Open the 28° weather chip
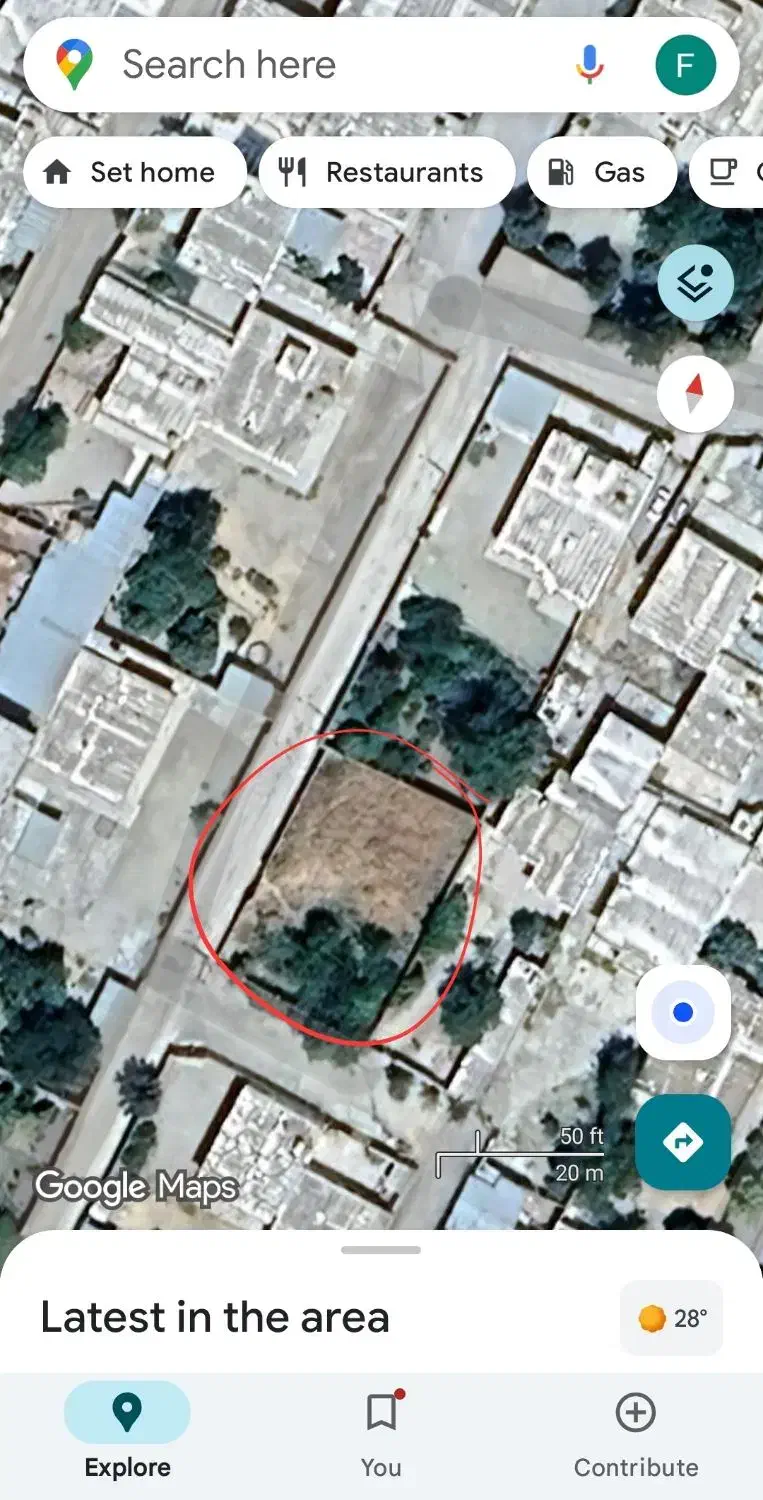 [x=671, y=1318]
